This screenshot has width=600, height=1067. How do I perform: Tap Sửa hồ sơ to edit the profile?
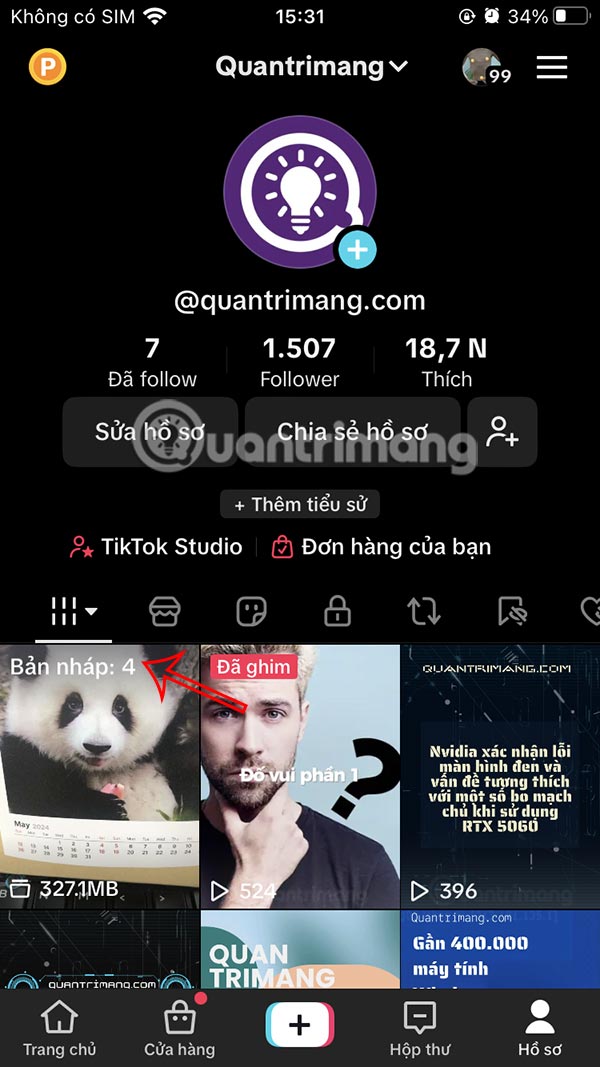click(150, 432)
